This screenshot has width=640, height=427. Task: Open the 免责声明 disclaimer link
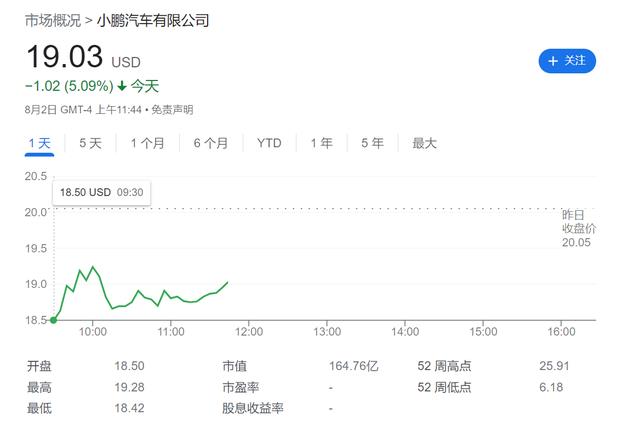(173, 109)
